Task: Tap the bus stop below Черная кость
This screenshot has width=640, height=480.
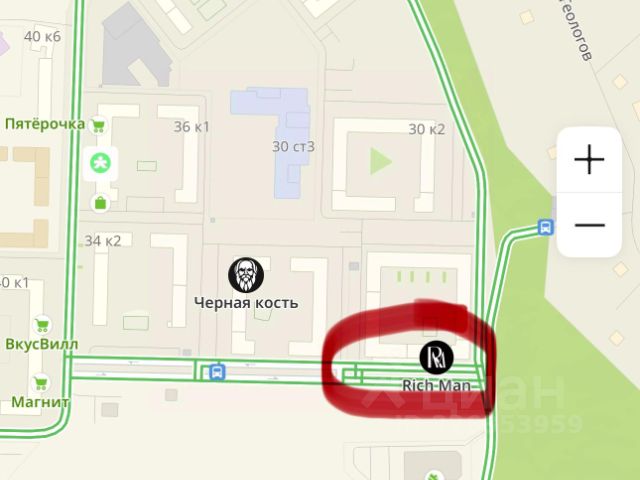Action: [217, 373]
